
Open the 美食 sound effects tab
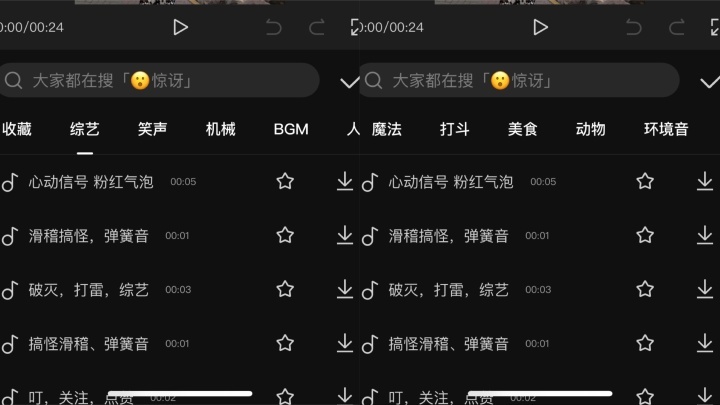523,129
